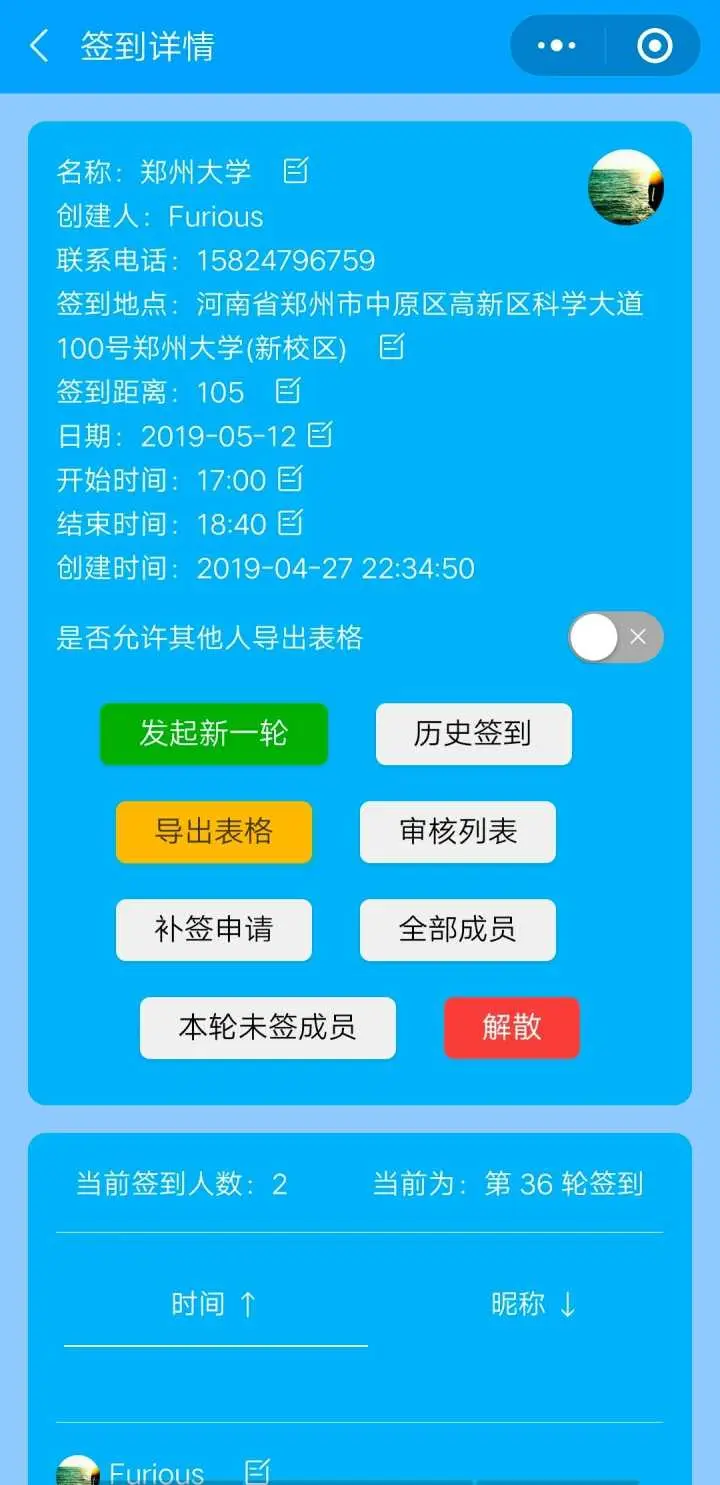Edit the date 2019-05-12
The width and height of the screenshot is (720, 1485).
(320, 435)
